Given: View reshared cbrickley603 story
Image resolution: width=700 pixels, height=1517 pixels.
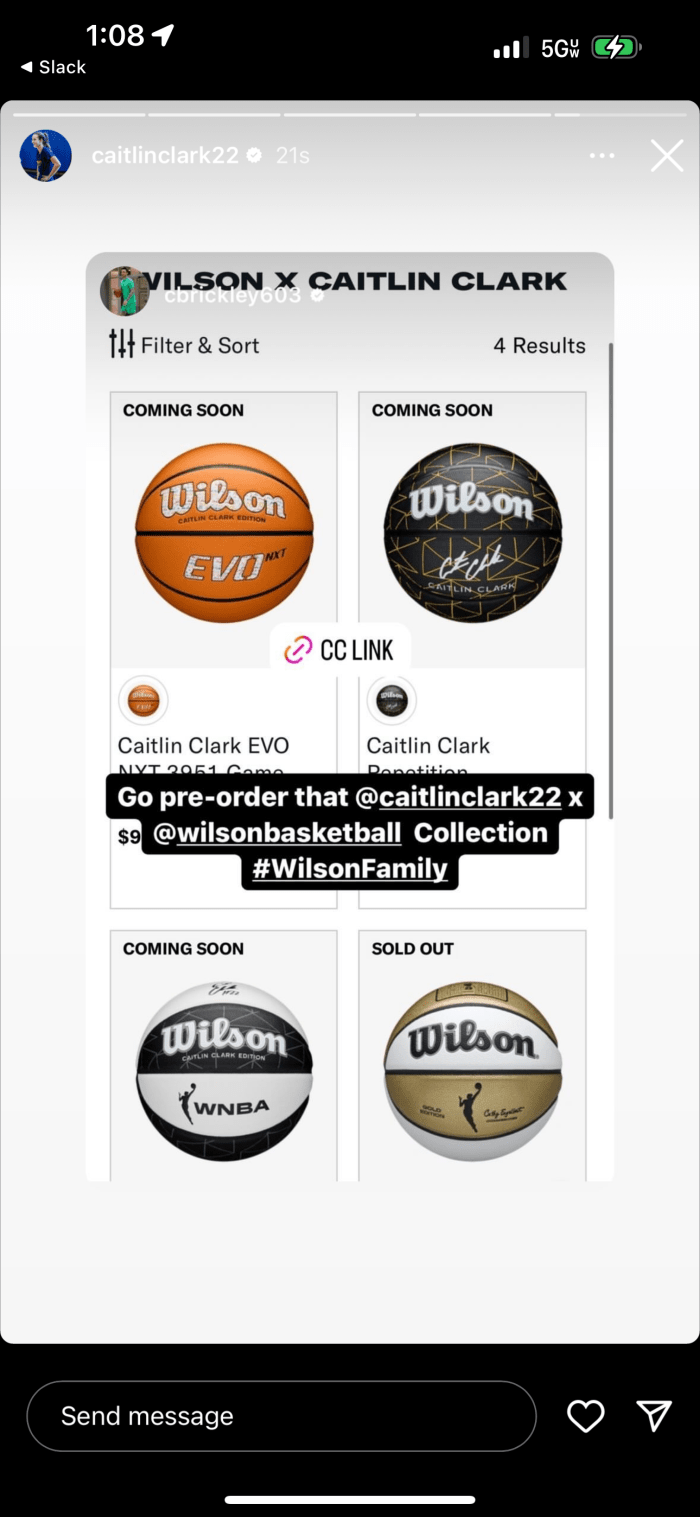Looking at the screenshot, I should [x=230, y=295].
